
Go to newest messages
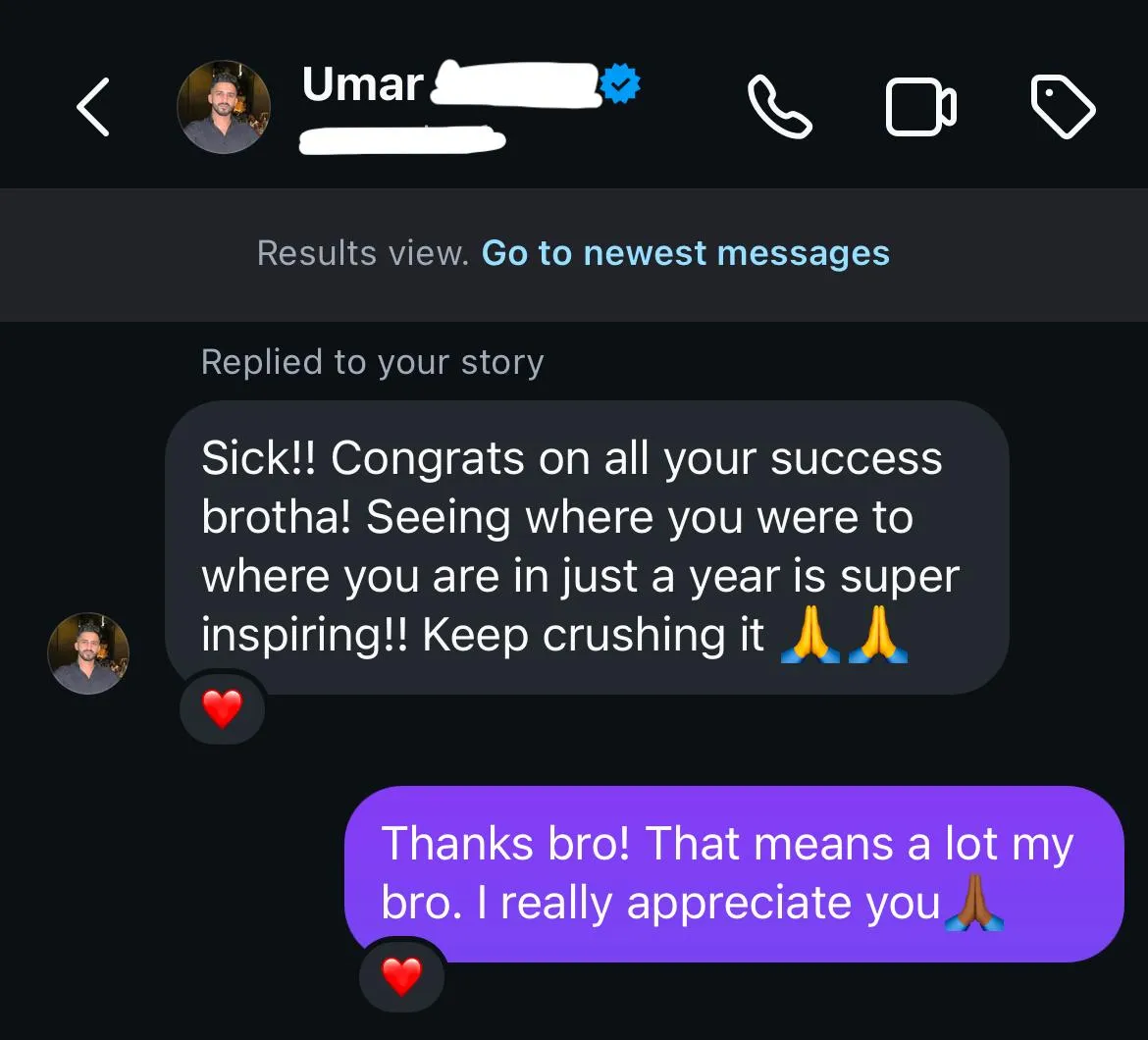coord(685,253)
